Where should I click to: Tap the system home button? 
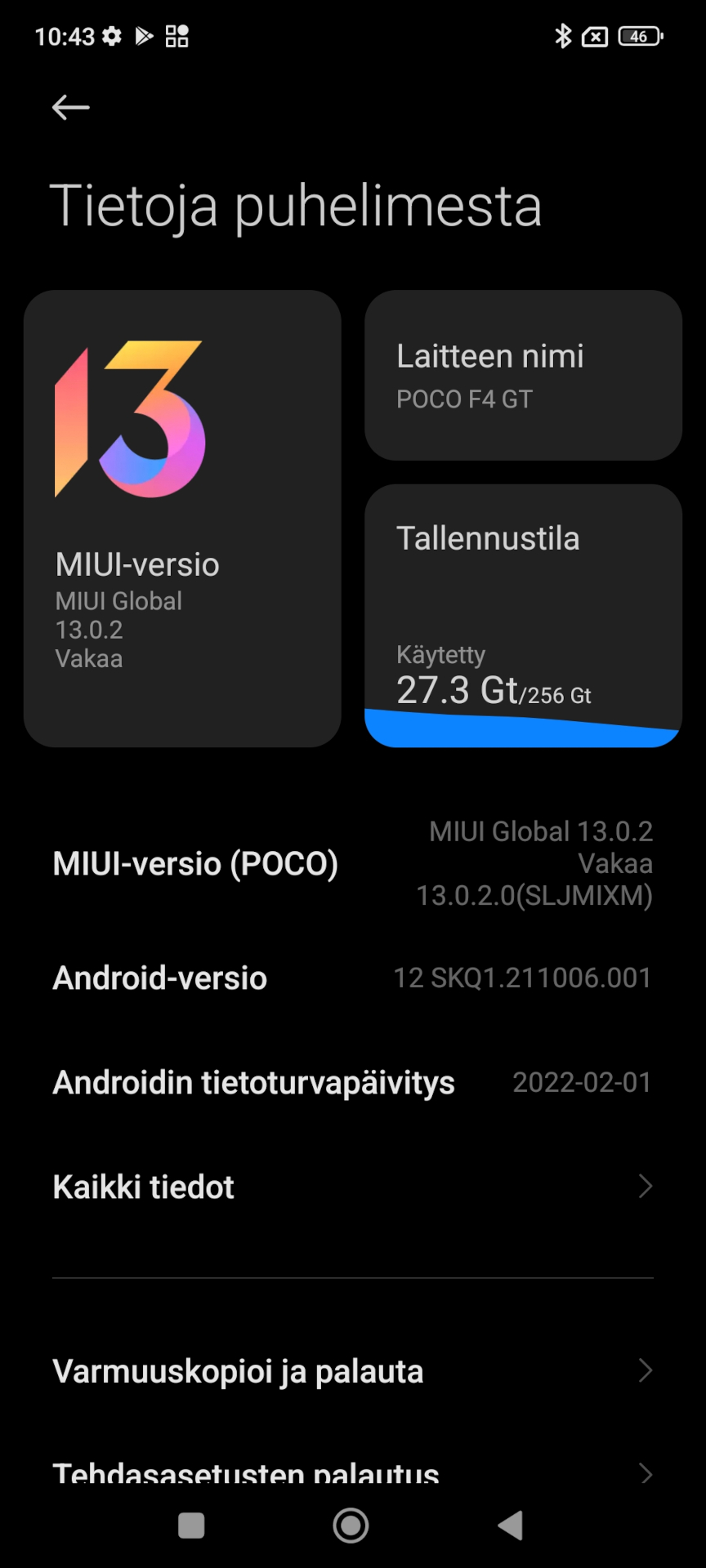tap(351, 1526)
